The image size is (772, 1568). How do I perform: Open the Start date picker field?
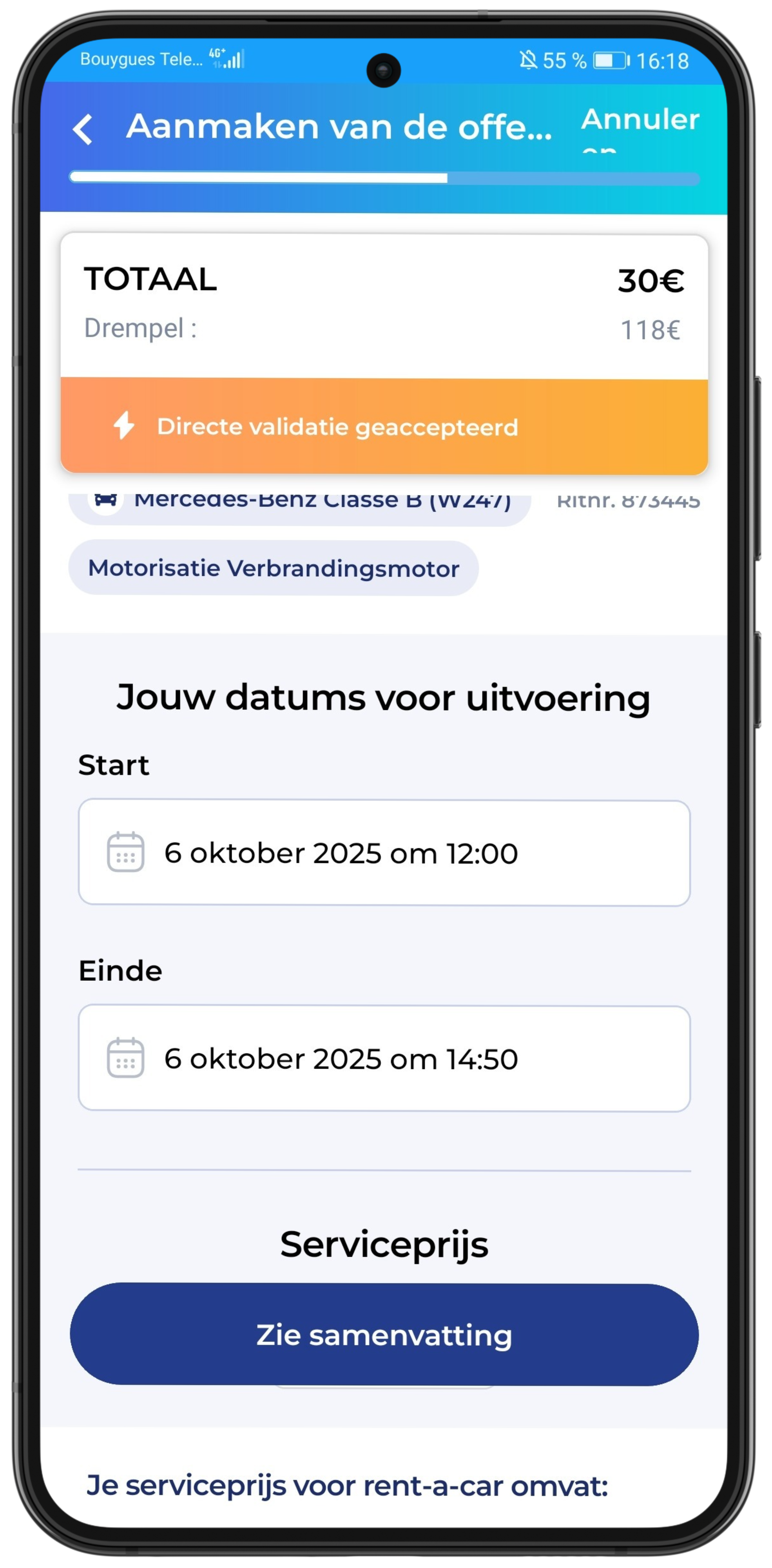point(384,852)
